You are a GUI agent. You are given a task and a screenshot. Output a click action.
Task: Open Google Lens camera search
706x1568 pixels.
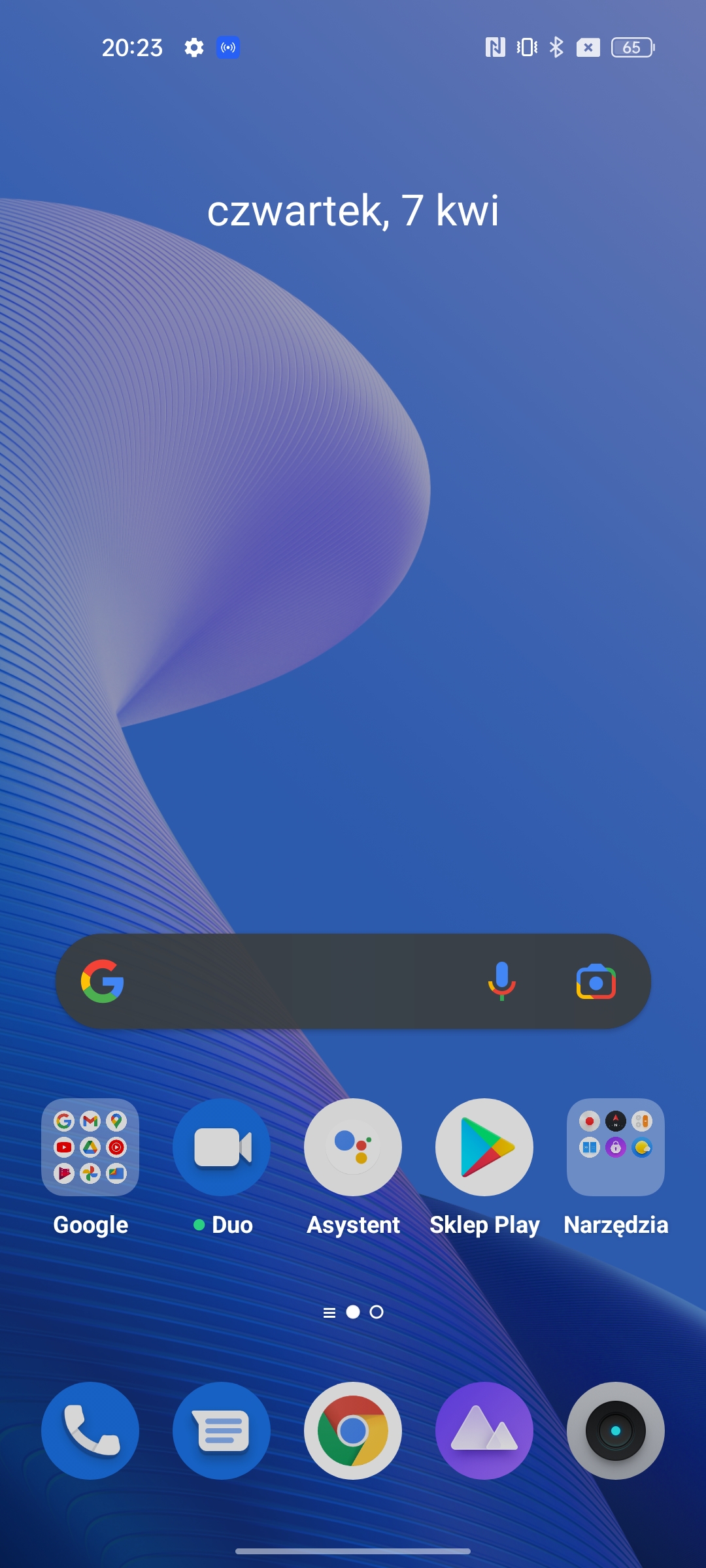[x=596, y=981]
